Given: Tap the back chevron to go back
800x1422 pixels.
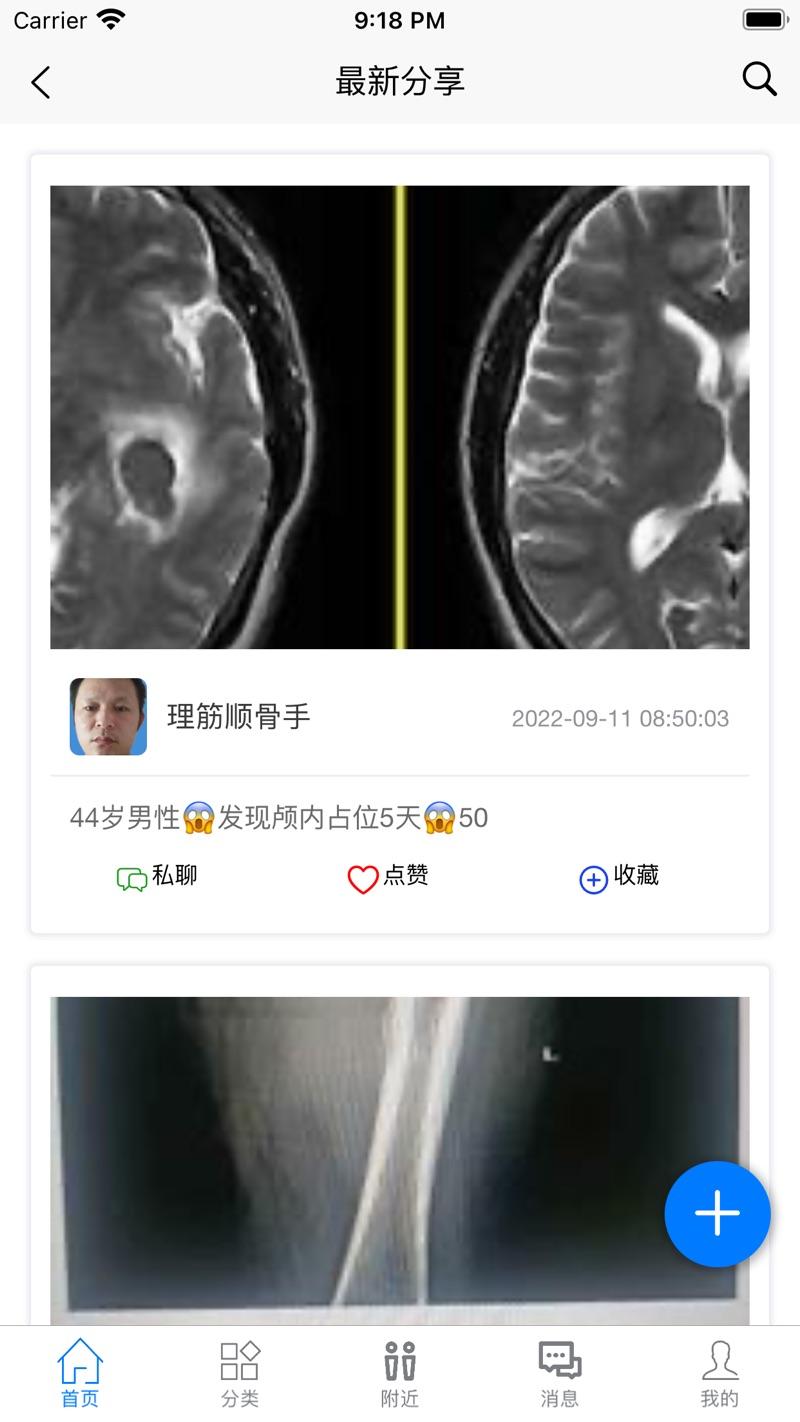Looking at the screenshot, I should click(40, 83).
